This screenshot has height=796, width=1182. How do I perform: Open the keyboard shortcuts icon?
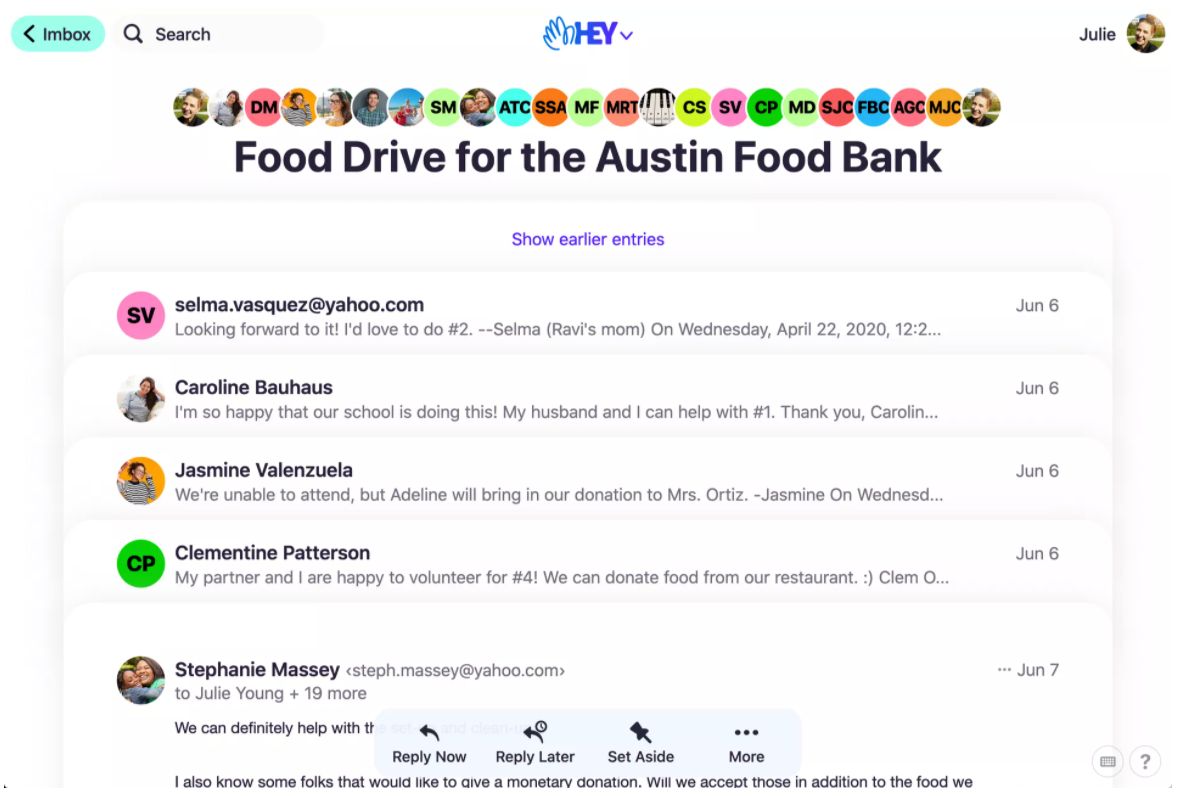(x=1107, y=761)
